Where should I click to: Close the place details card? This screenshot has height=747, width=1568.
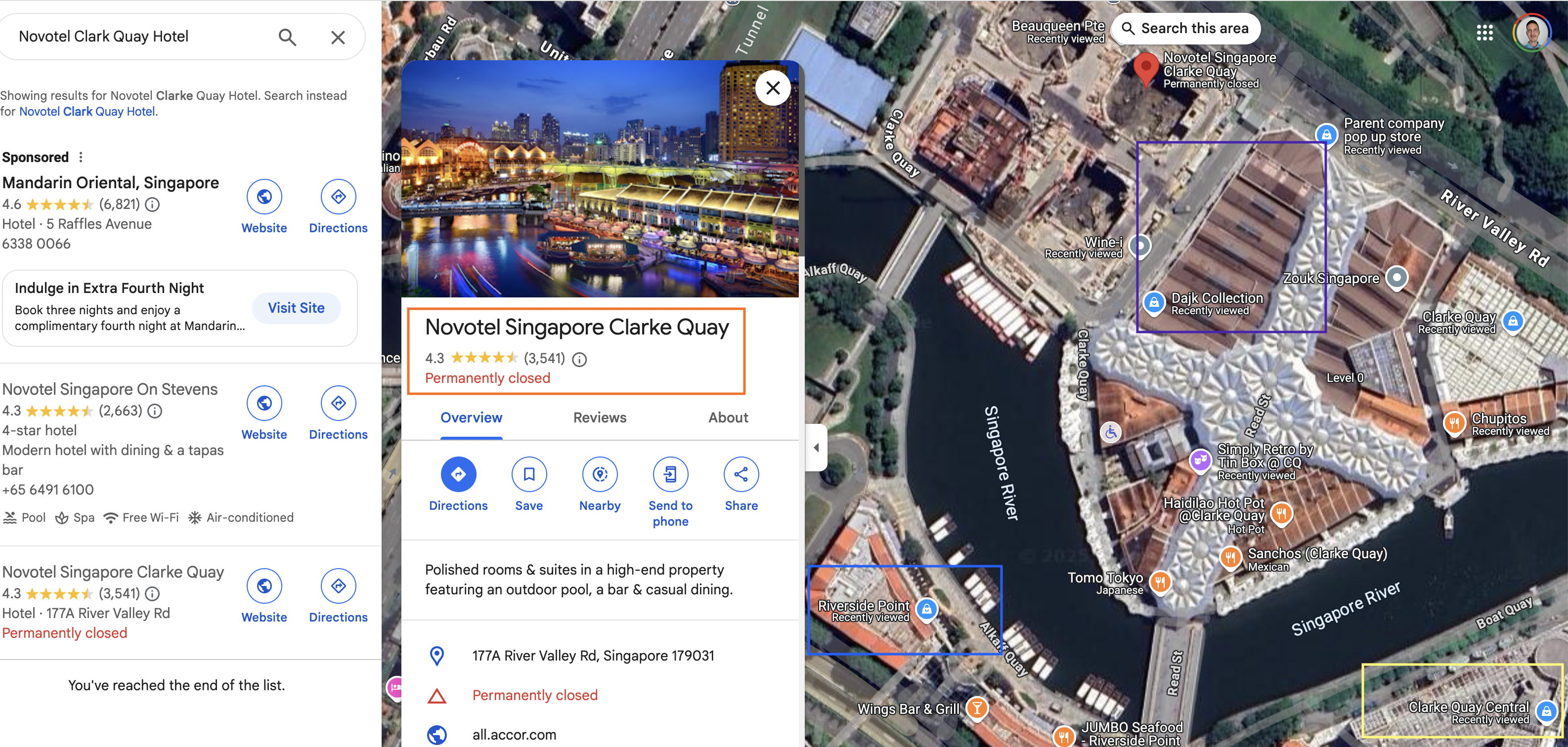point(773,88)
